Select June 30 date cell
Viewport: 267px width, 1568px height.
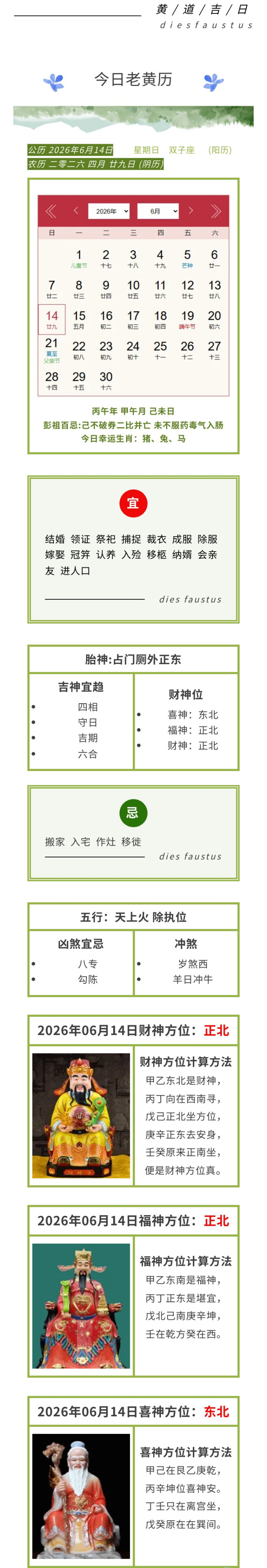click(106, 380)
